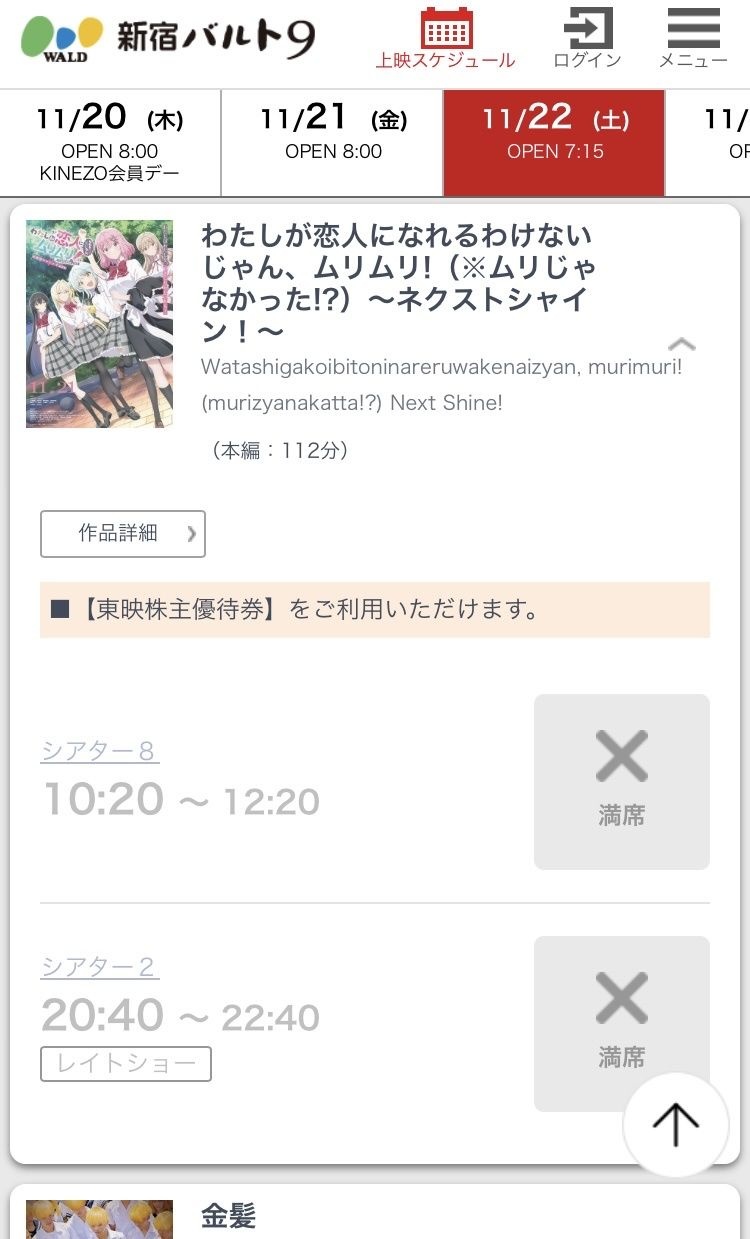The image size is (750, 1239).
Task: Jump back to top with the arrow button
Action: click(x=675, y=1125)
